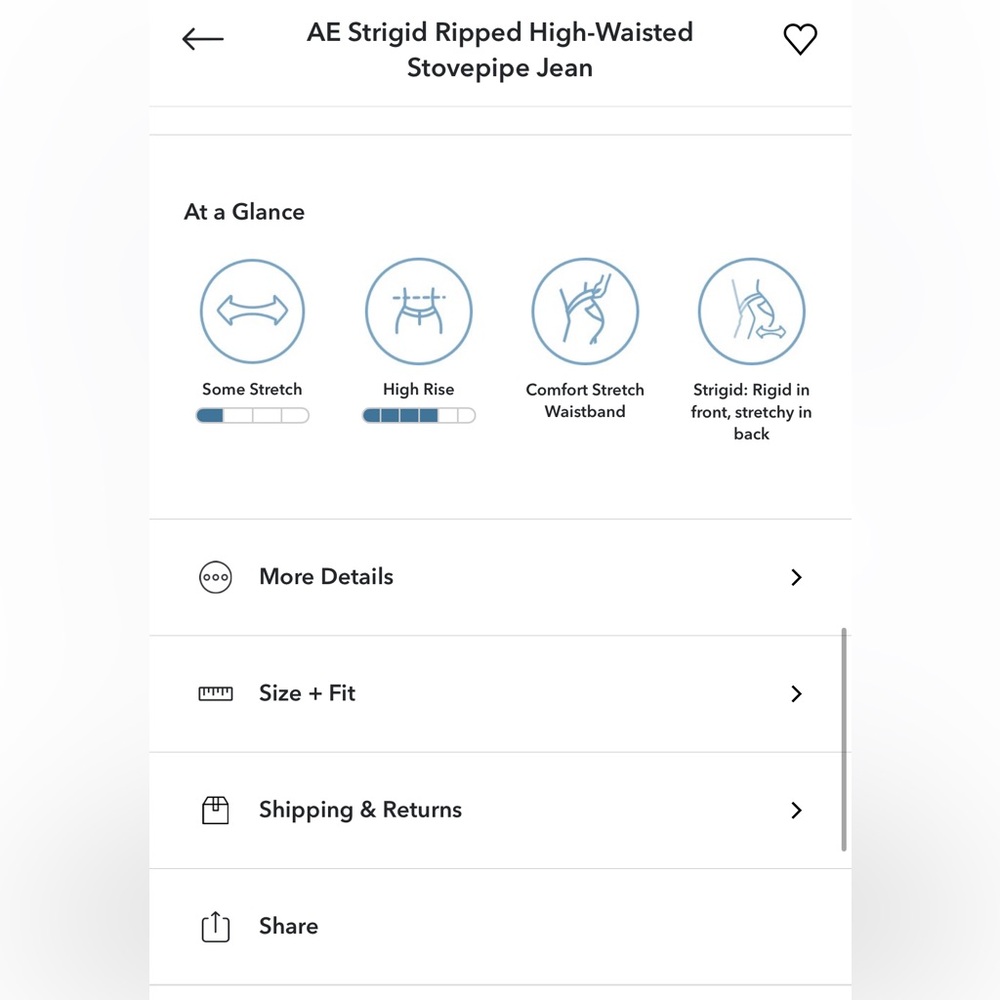This screenshot has height=1000, width=1000.
Task: Open the Size + Fit section
Action: (x=500, y=694)
